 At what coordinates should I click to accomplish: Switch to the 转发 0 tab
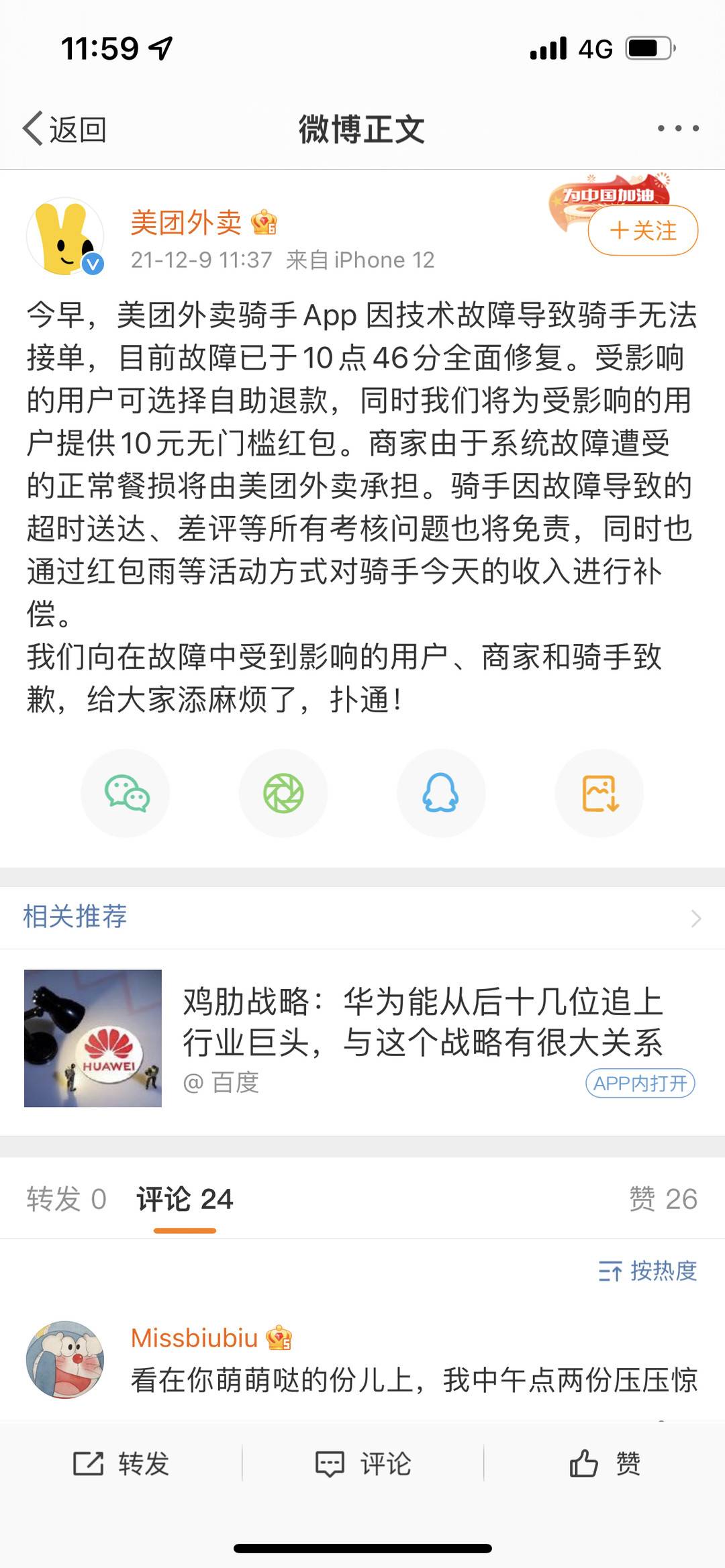[66, 1199]
